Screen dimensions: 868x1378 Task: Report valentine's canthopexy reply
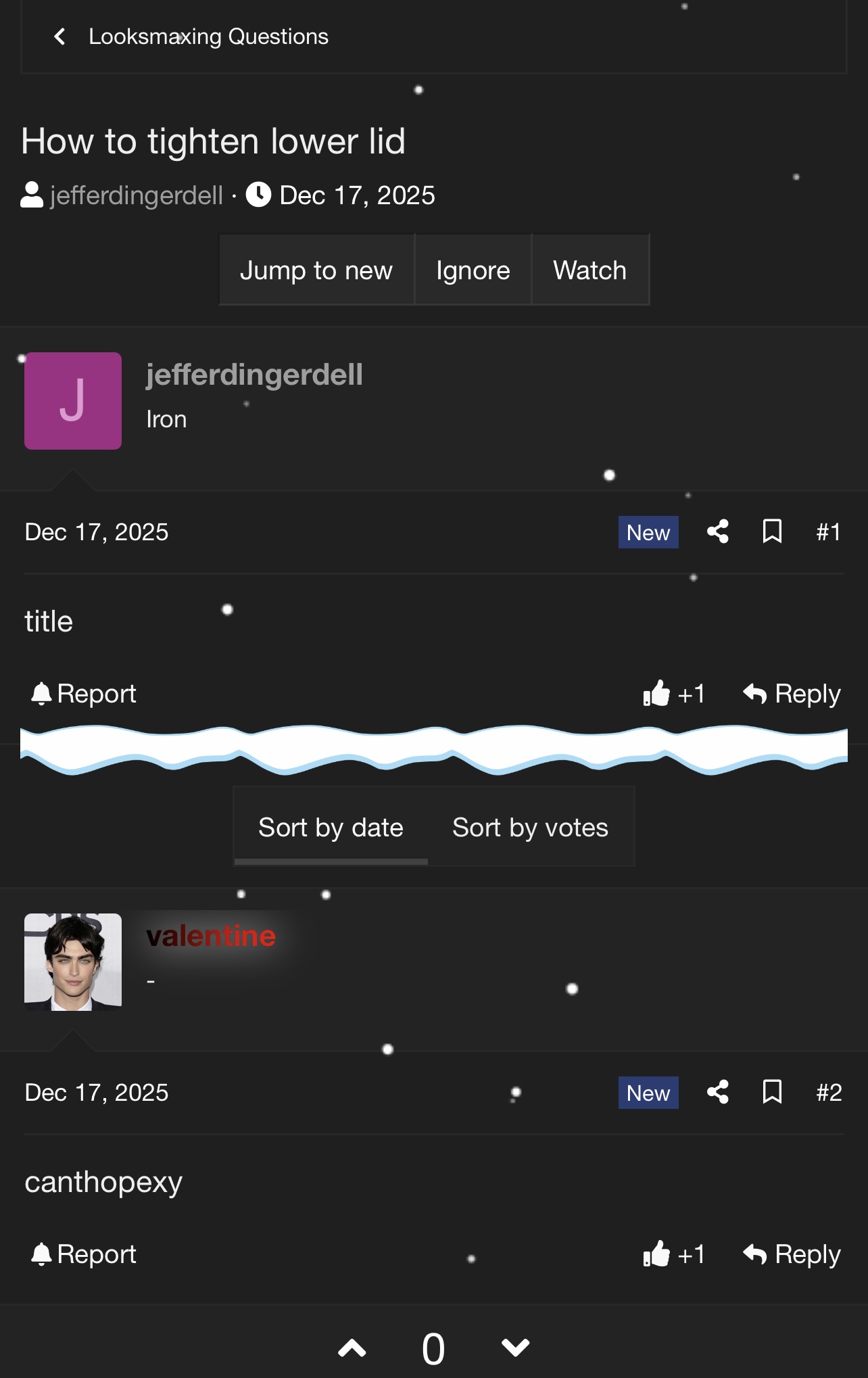pyautogui.click(x=84, y=1254)
